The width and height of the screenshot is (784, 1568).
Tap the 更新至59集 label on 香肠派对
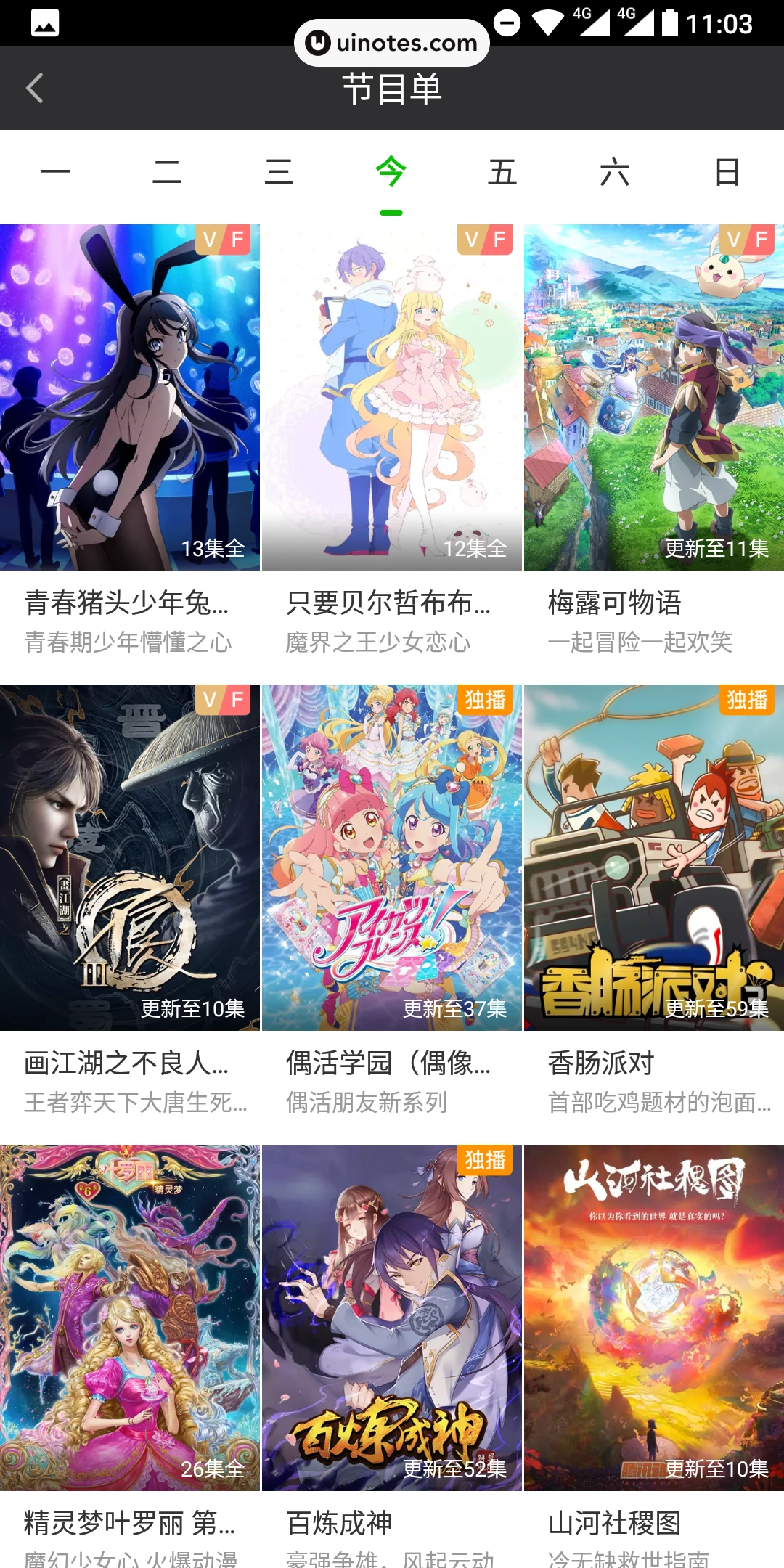pos(716,1009)
